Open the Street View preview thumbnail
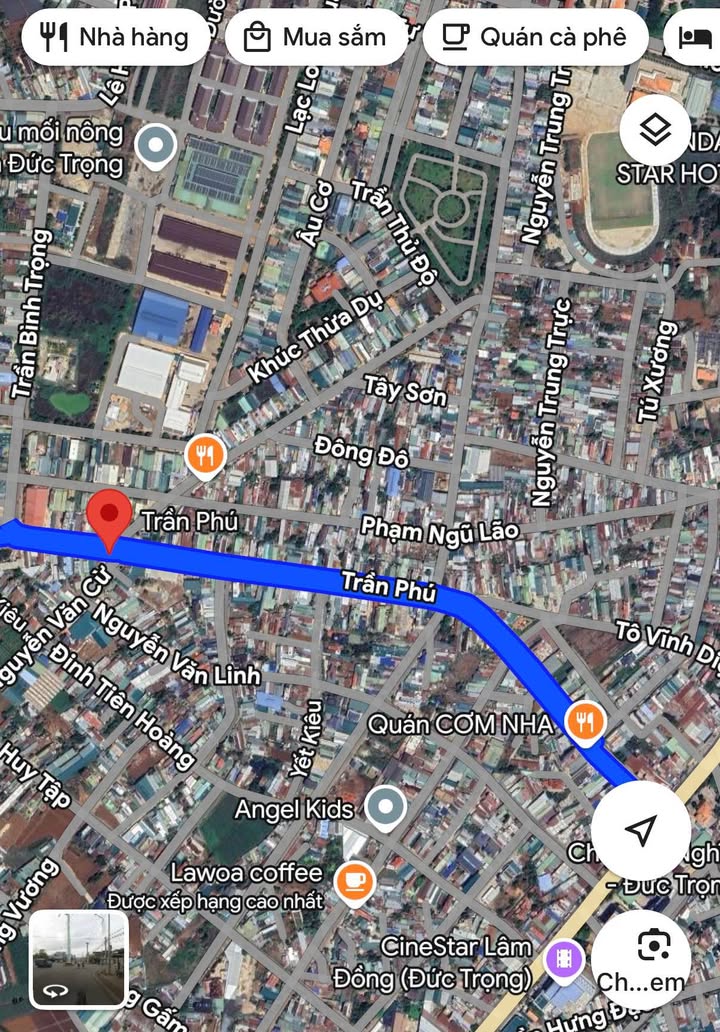 pos(78,958)
